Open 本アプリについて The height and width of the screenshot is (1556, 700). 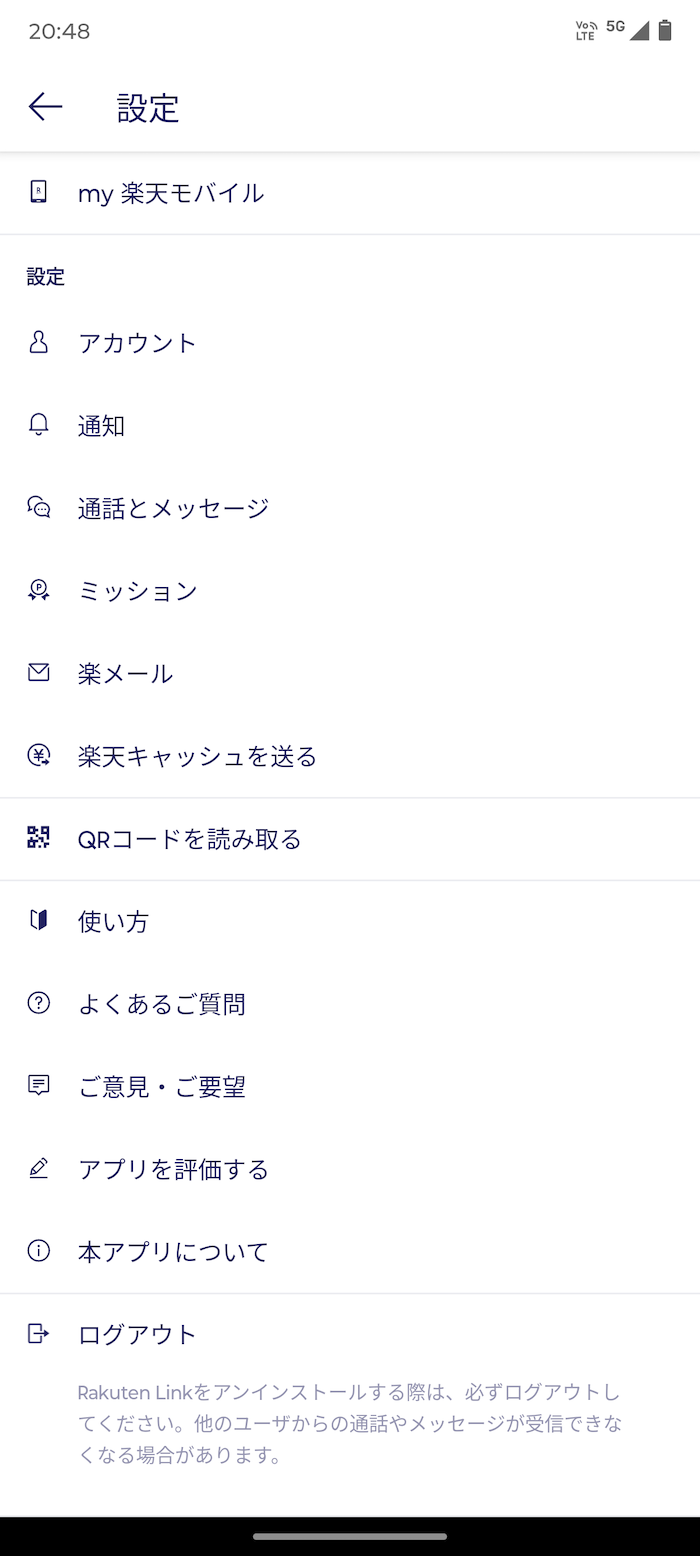coord(350,1251)
